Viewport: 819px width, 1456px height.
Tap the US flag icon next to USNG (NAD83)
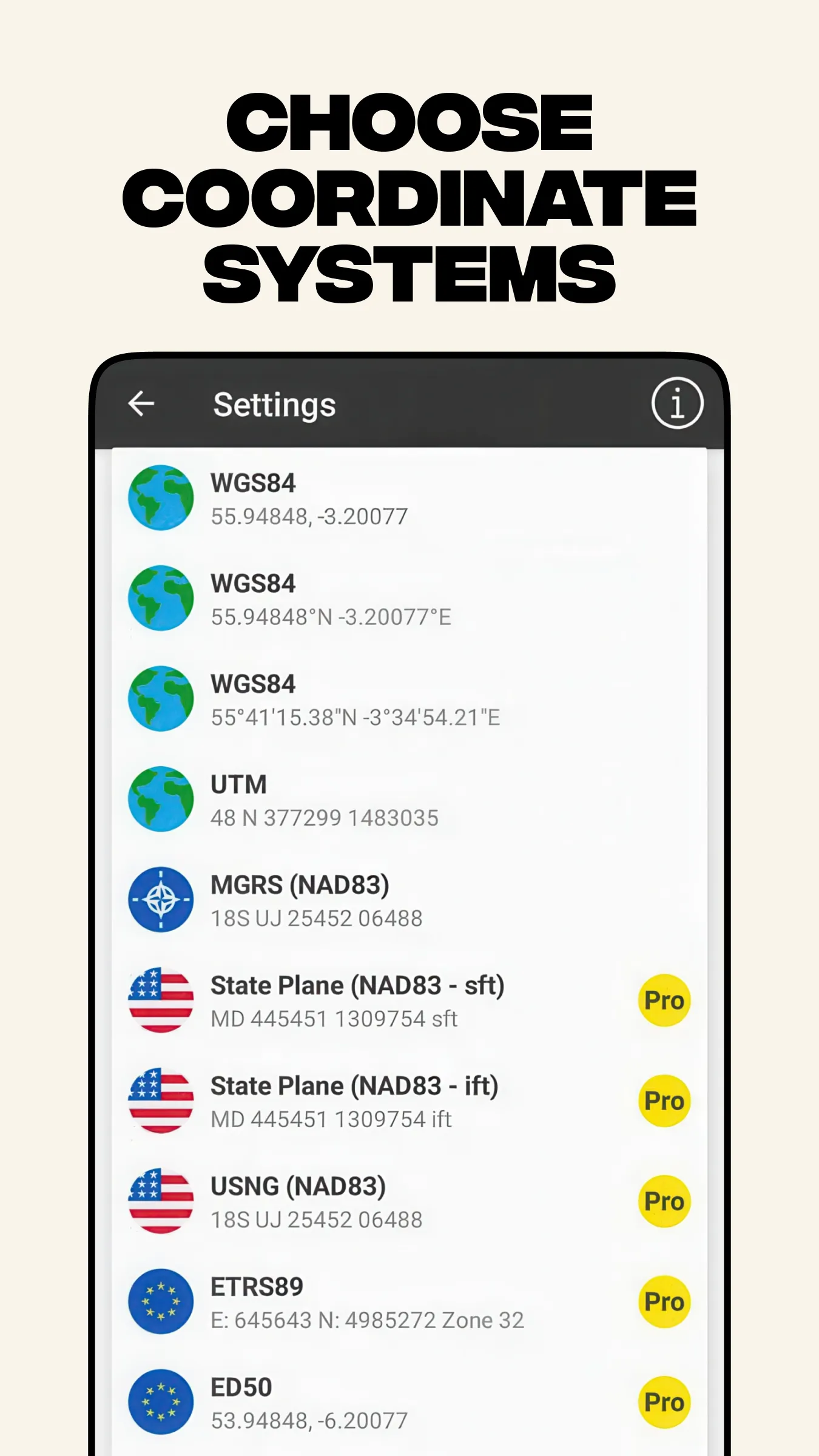[160, 1201]
